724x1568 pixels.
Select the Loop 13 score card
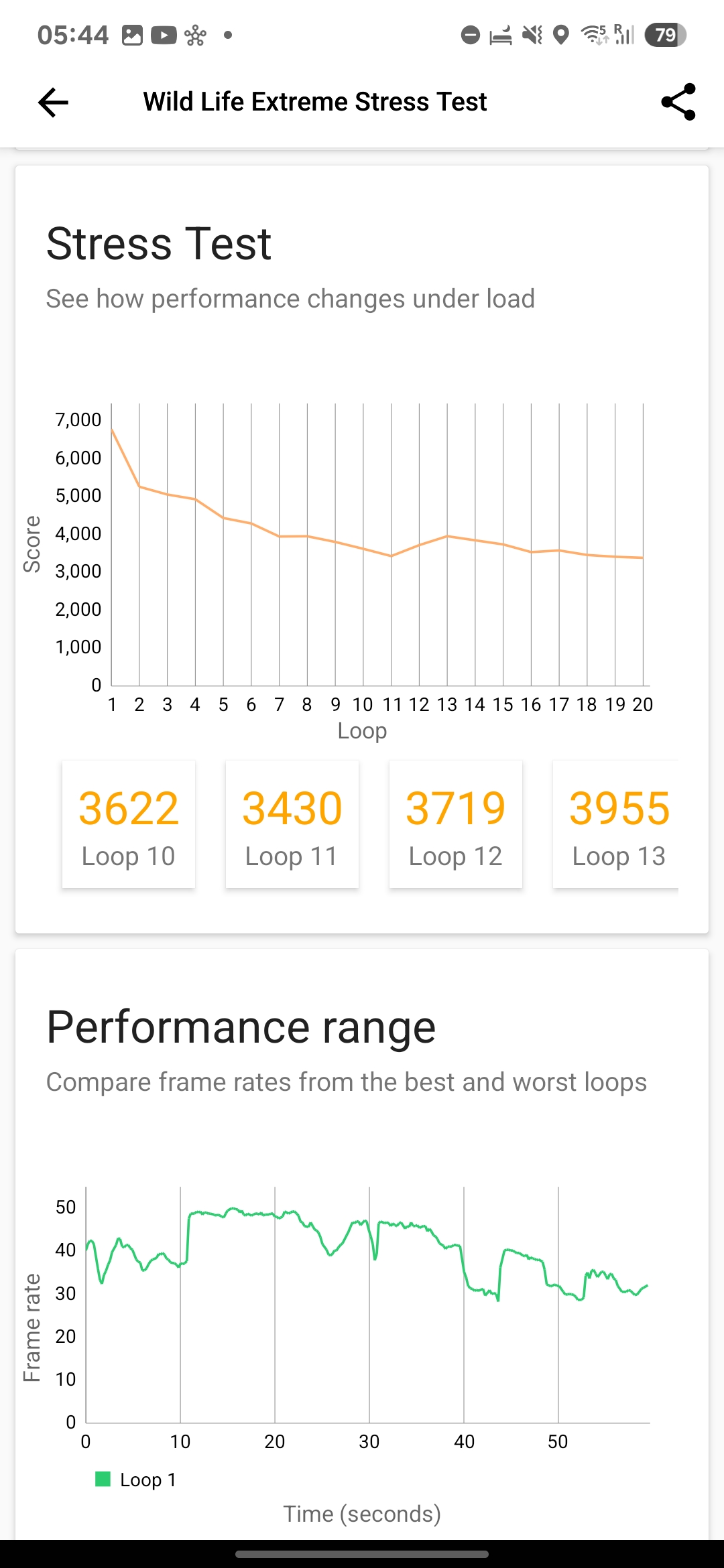point(617,824)
